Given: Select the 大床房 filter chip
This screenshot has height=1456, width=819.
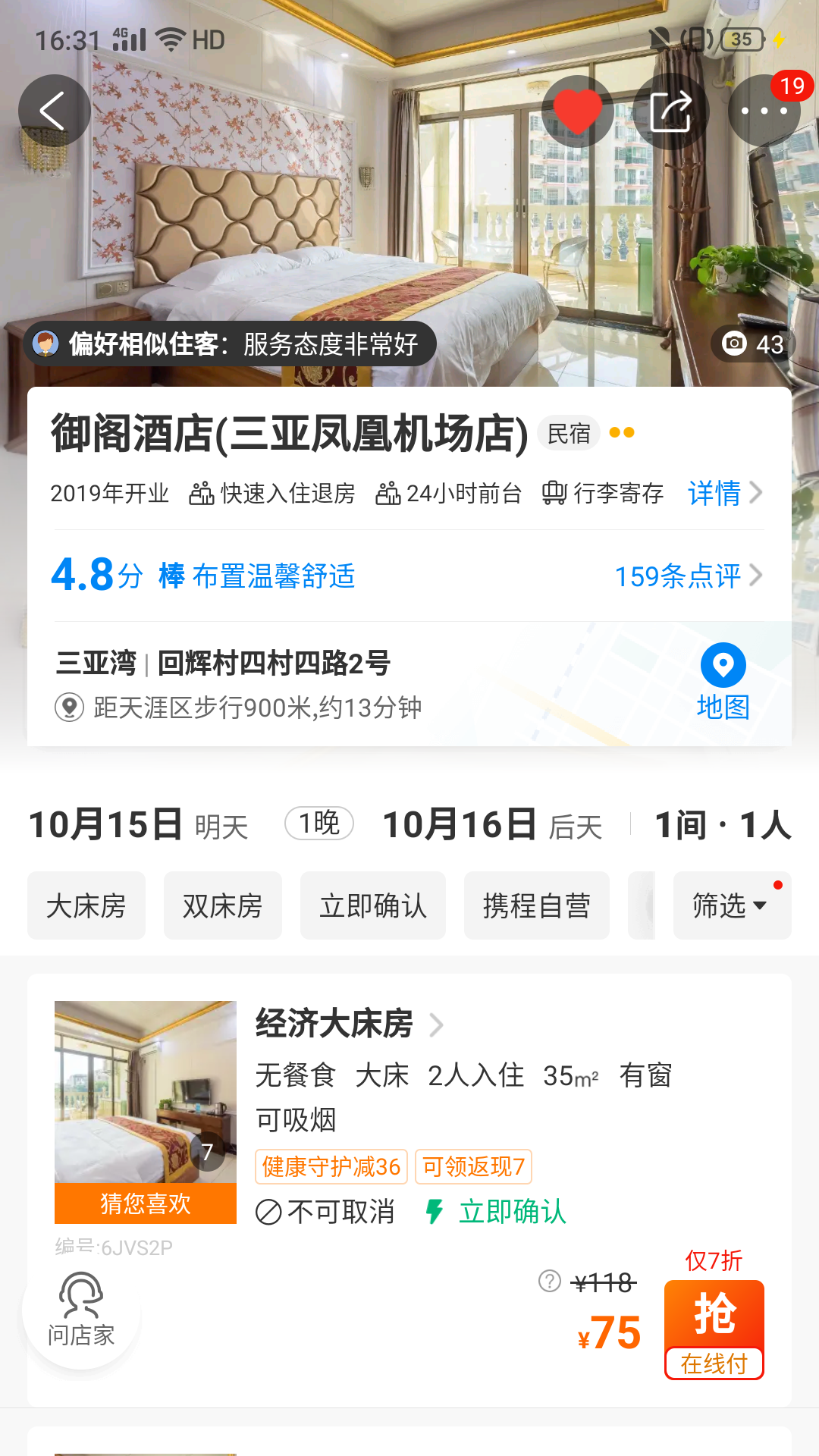Looking at the screenshot, I should coord(86,905).
